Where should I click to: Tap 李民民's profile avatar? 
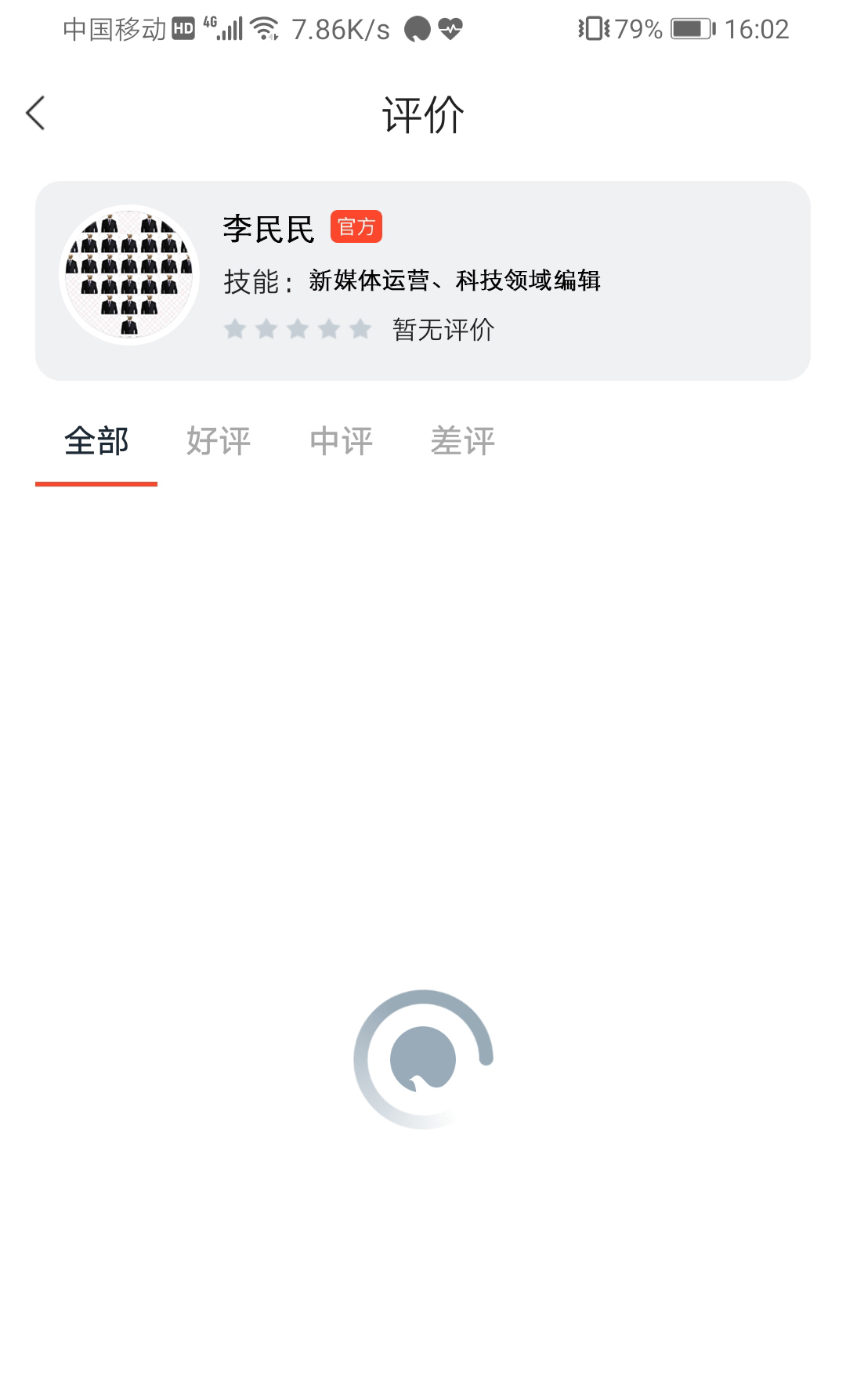[130, 274]
